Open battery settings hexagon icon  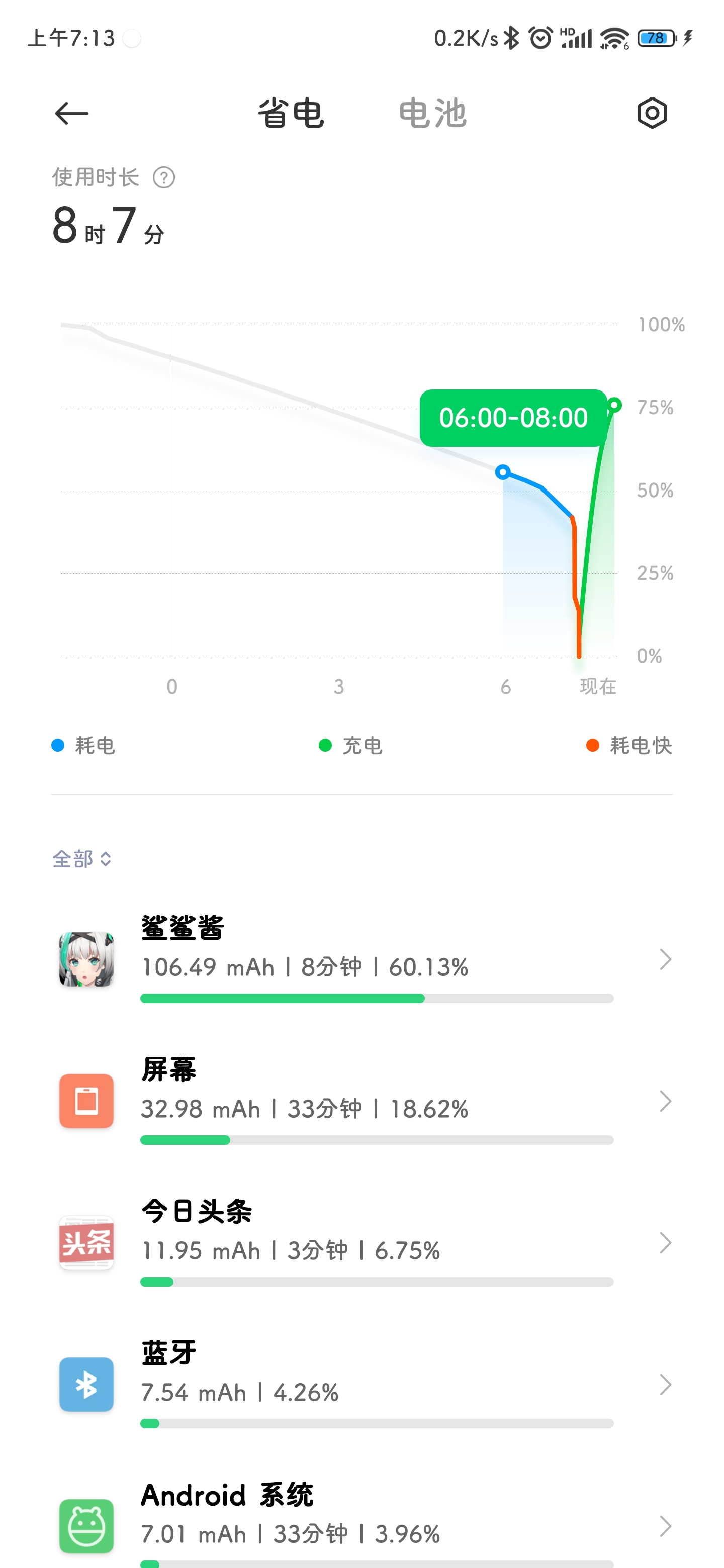tap(652, 113)
